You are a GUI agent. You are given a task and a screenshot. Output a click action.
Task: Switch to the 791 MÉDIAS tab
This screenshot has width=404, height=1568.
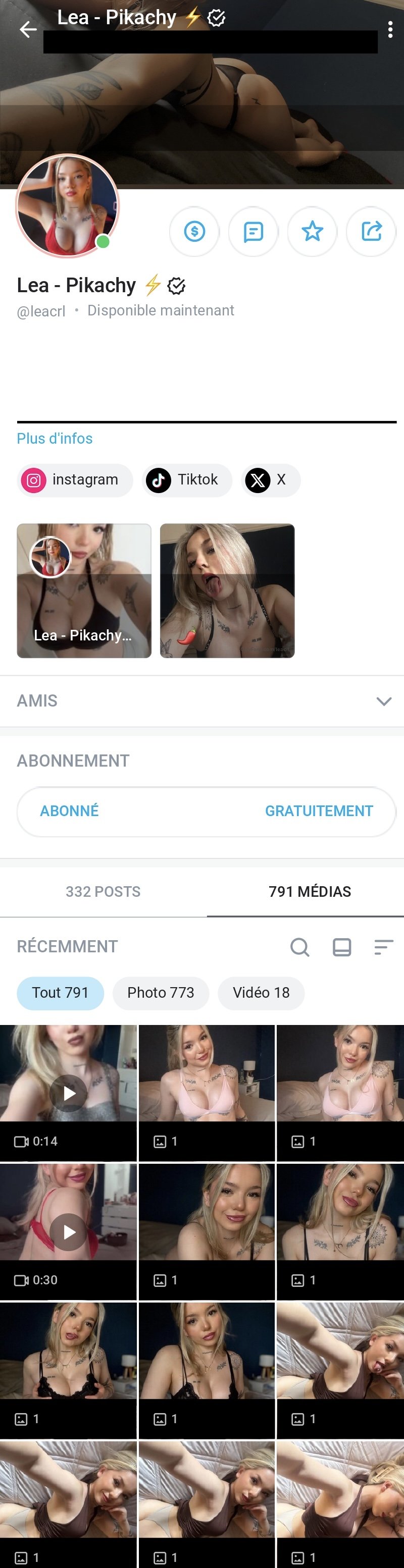click(310, 891)
